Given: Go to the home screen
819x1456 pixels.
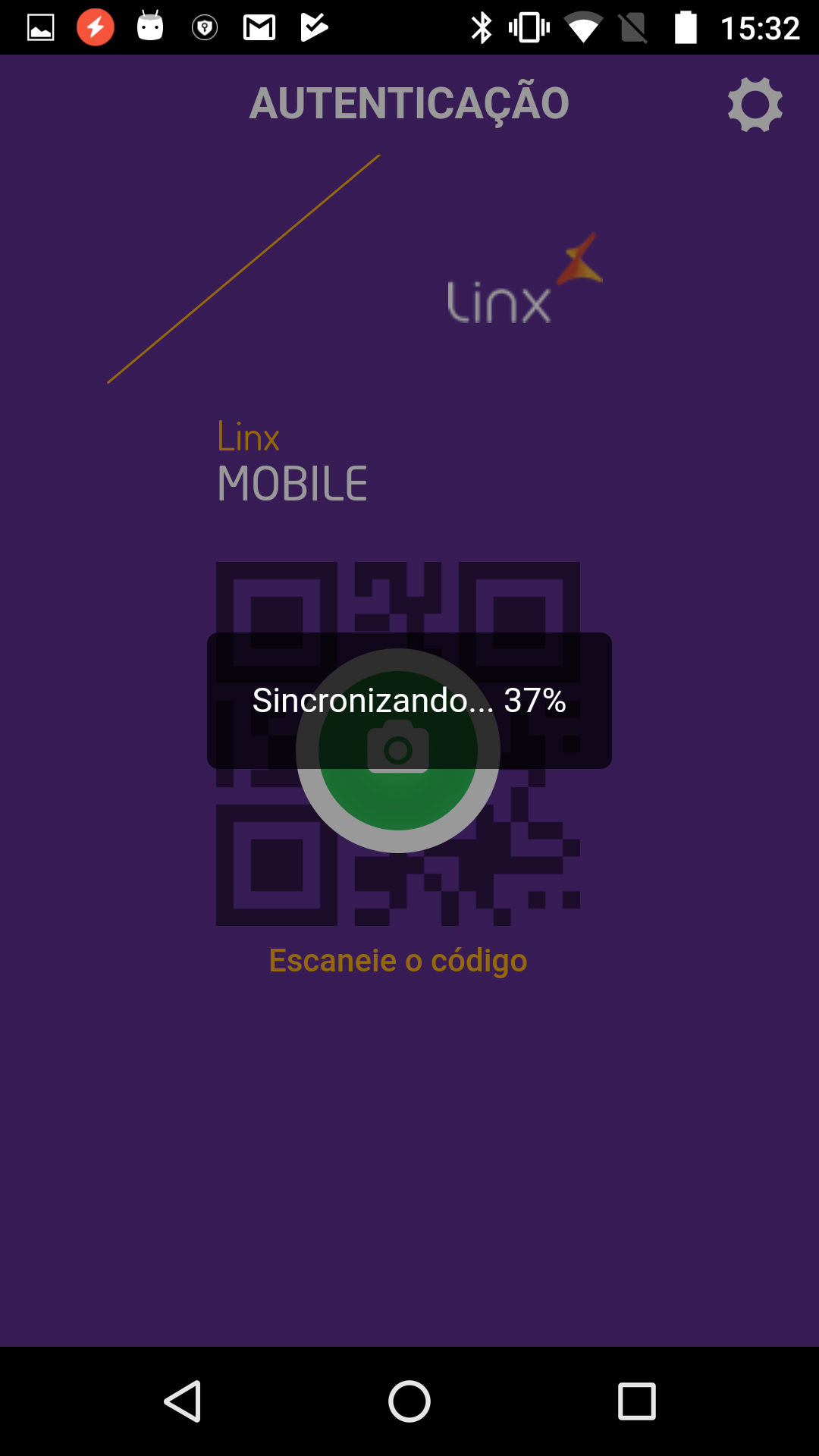Looking at the screenshot, I should pyautogui.click(x=409, y=1401).
